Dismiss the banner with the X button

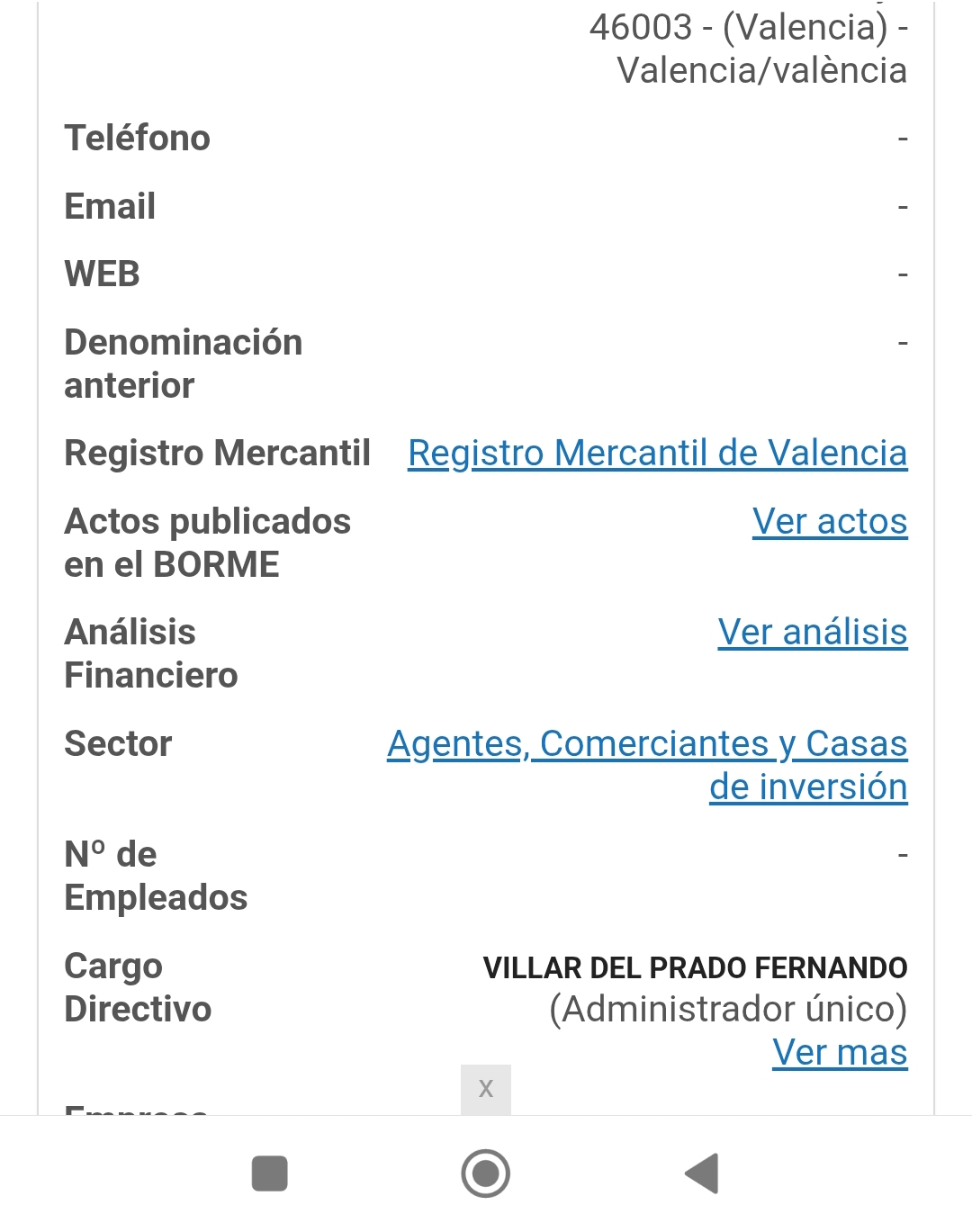[486, 1089]
